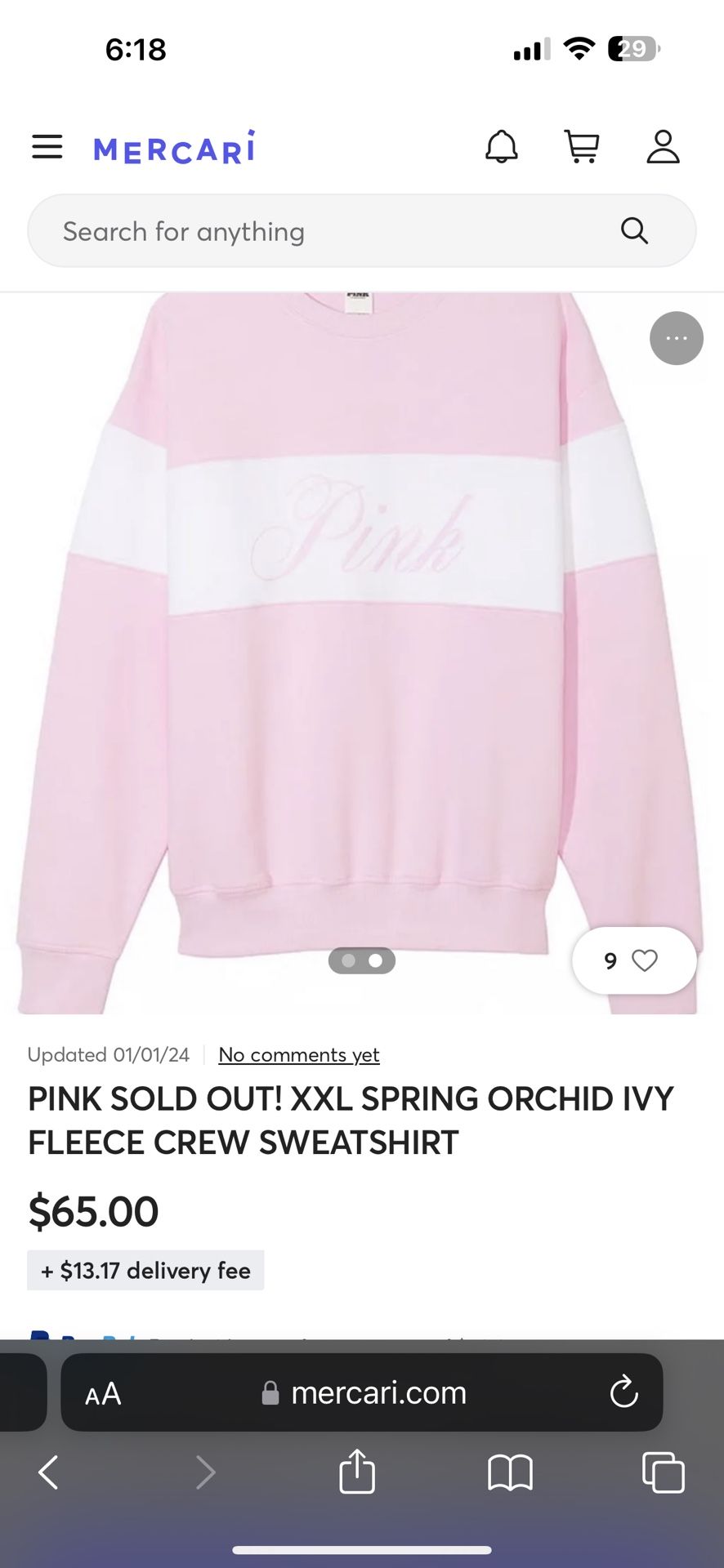This screenshot has width=724, height=1568.
Task: Open the No comments yet link
Action: click(x=298, y=1054)
